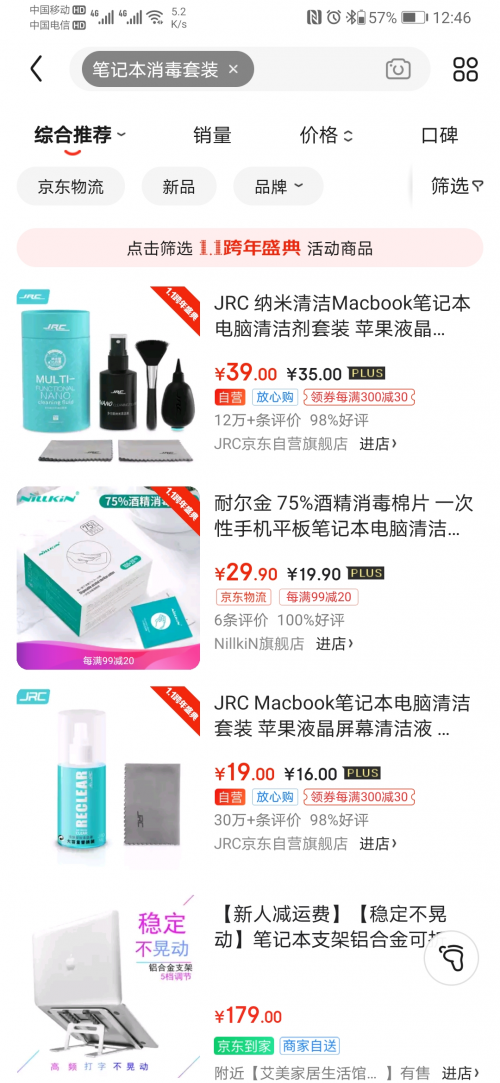Open JRC 纳米清洁Macbook cleaning kit product

[342, 316]
